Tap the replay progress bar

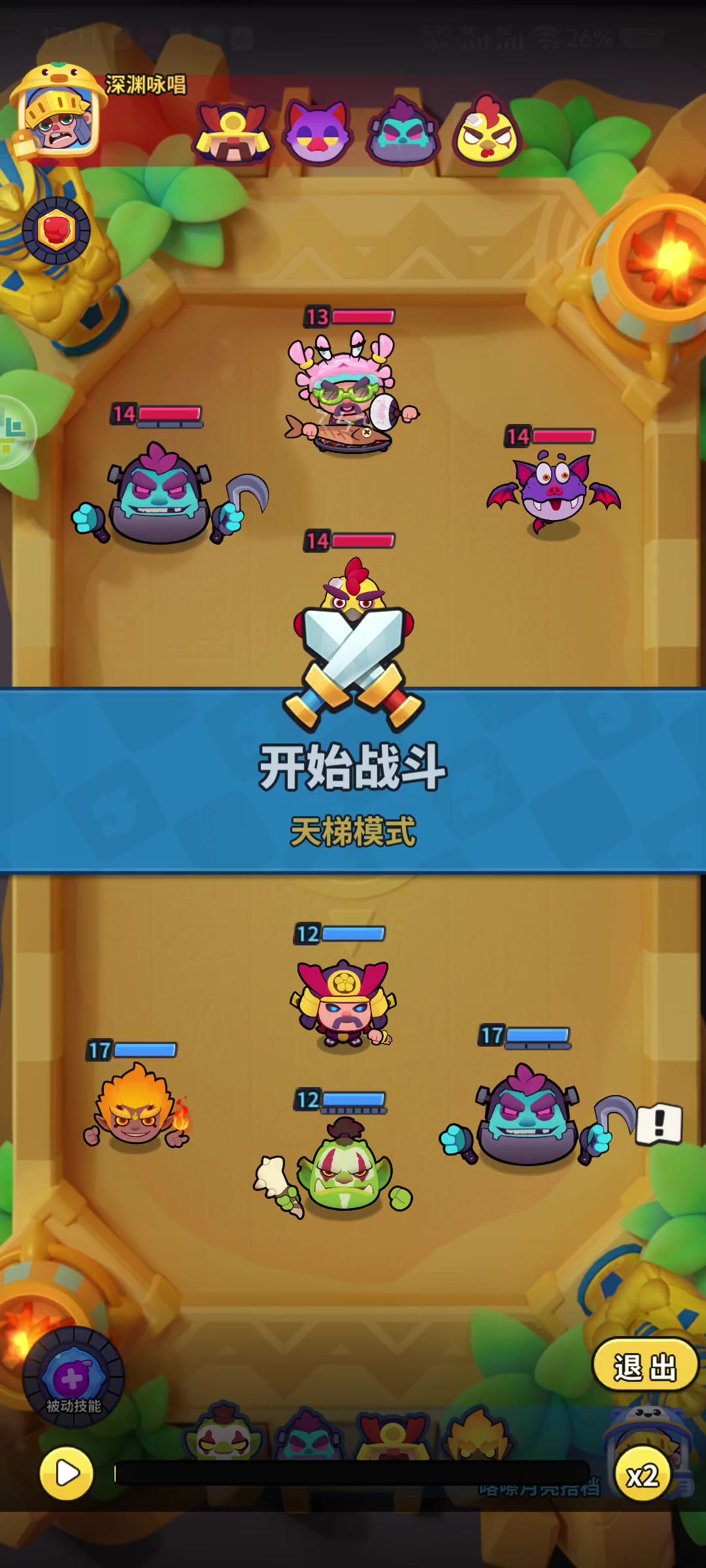pyautogui.click(x=352, y=1473)
